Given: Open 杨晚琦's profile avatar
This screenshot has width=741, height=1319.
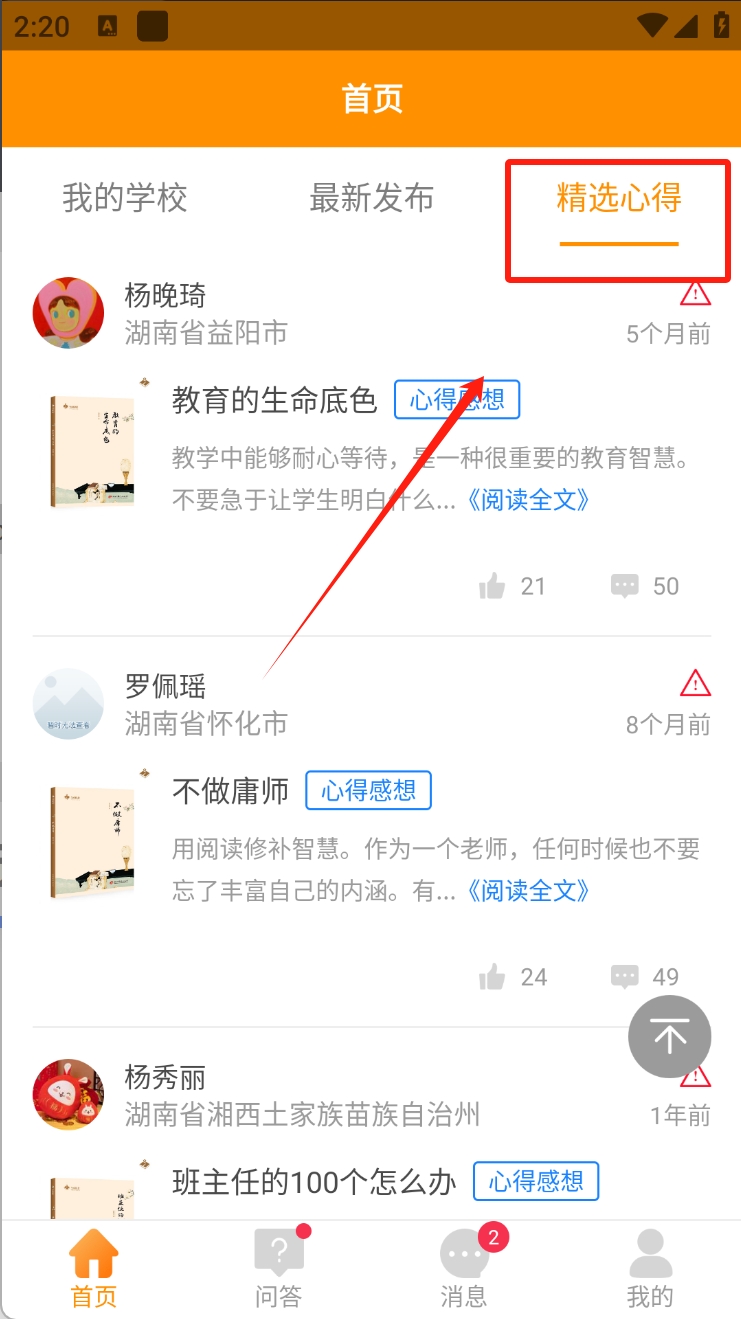Looking at the screenshot, I should (x=68, y=313).
